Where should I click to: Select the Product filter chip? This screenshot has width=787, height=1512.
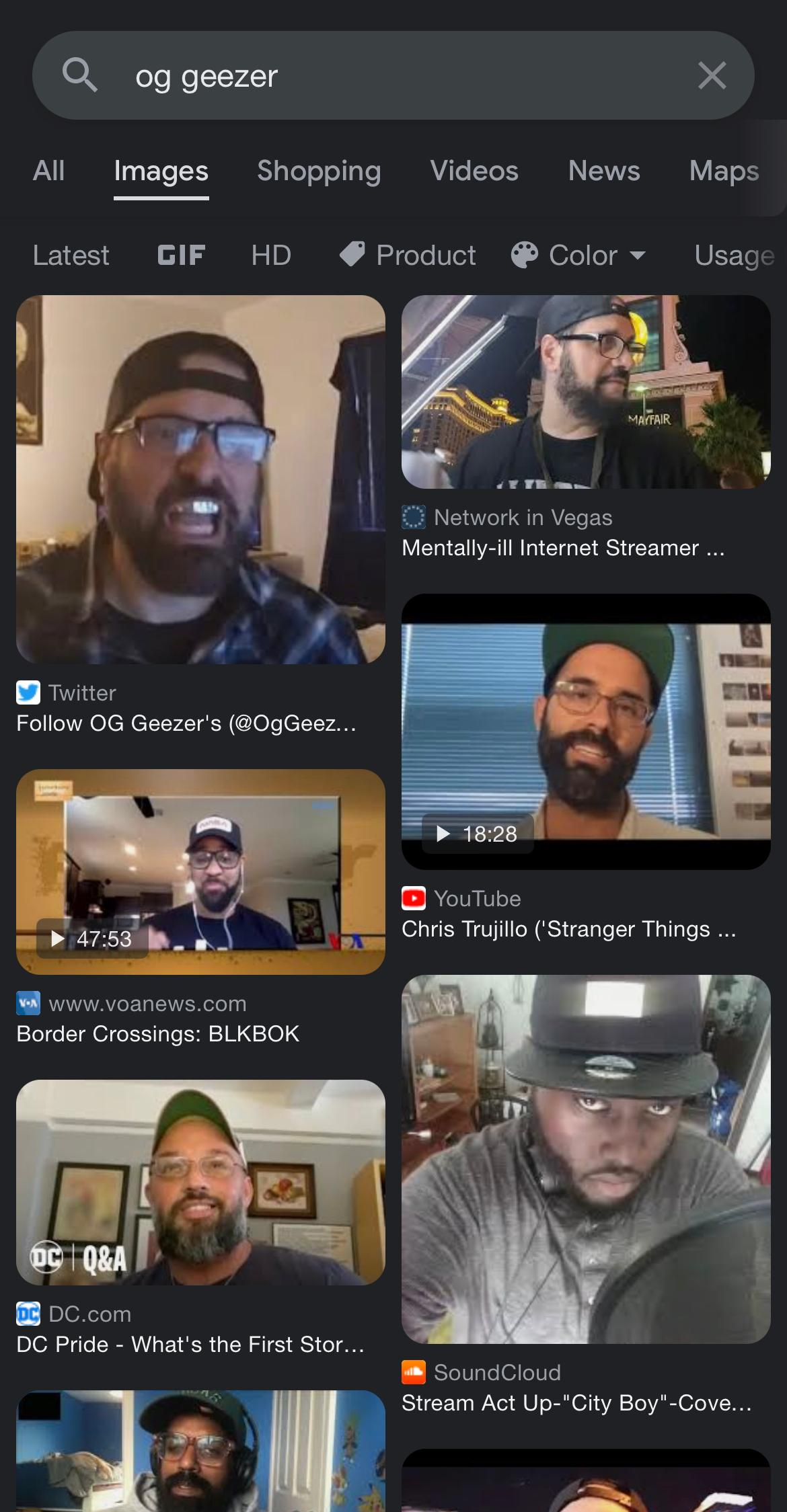[408, 255]
